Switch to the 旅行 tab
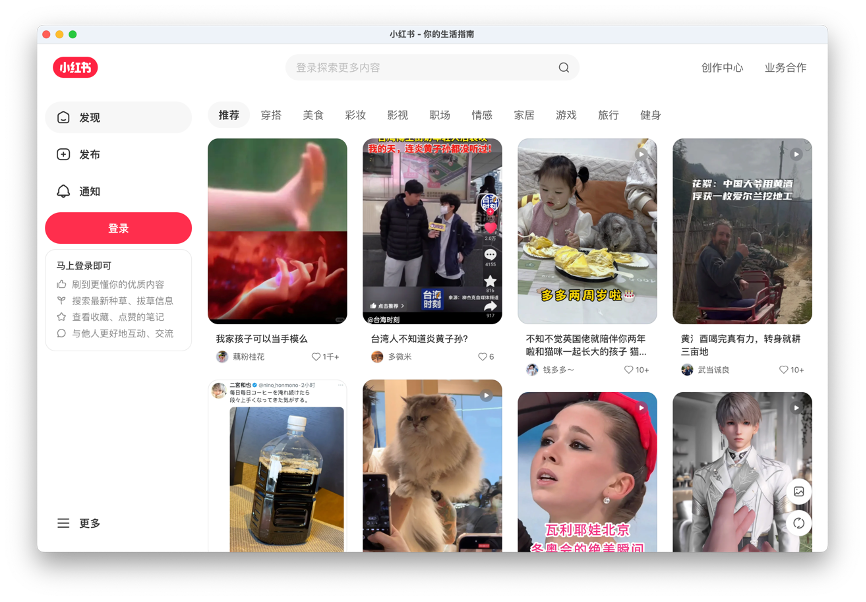 pyautogui.click(x=608, y=115)
